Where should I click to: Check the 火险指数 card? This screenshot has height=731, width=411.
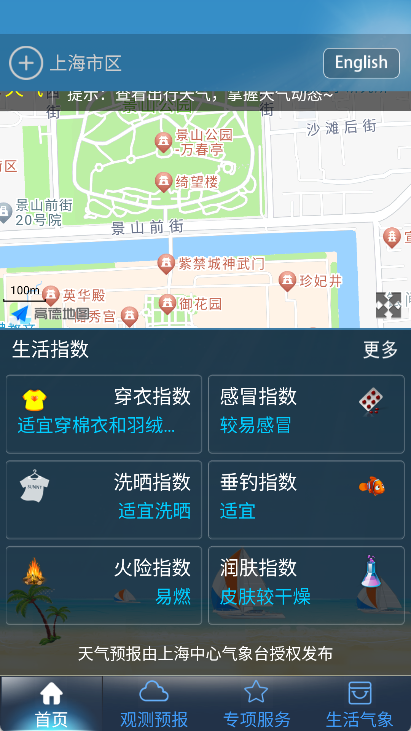(104, 586)
